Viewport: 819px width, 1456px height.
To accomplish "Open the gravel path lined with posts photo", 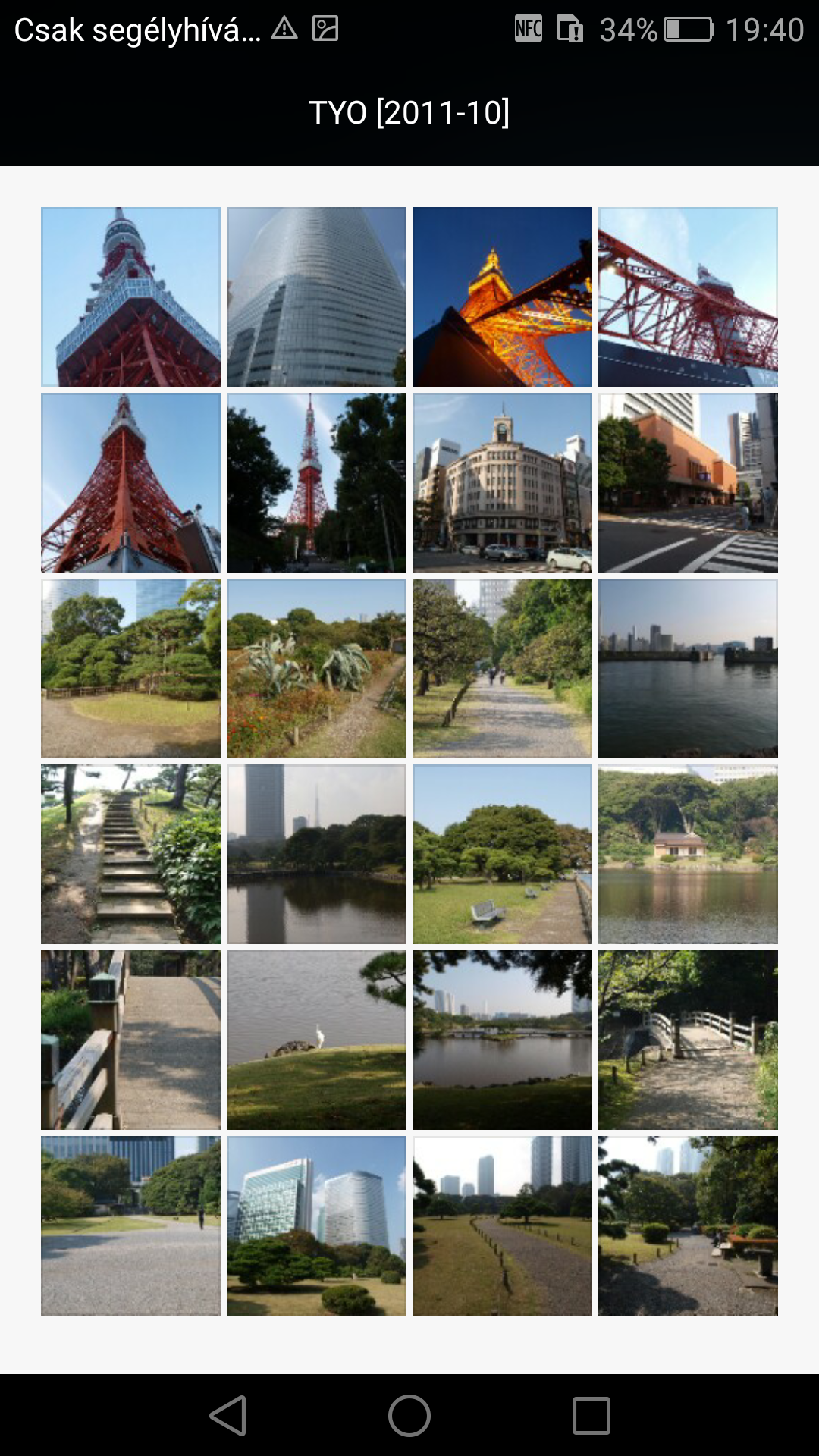I will coord(502,1225).
